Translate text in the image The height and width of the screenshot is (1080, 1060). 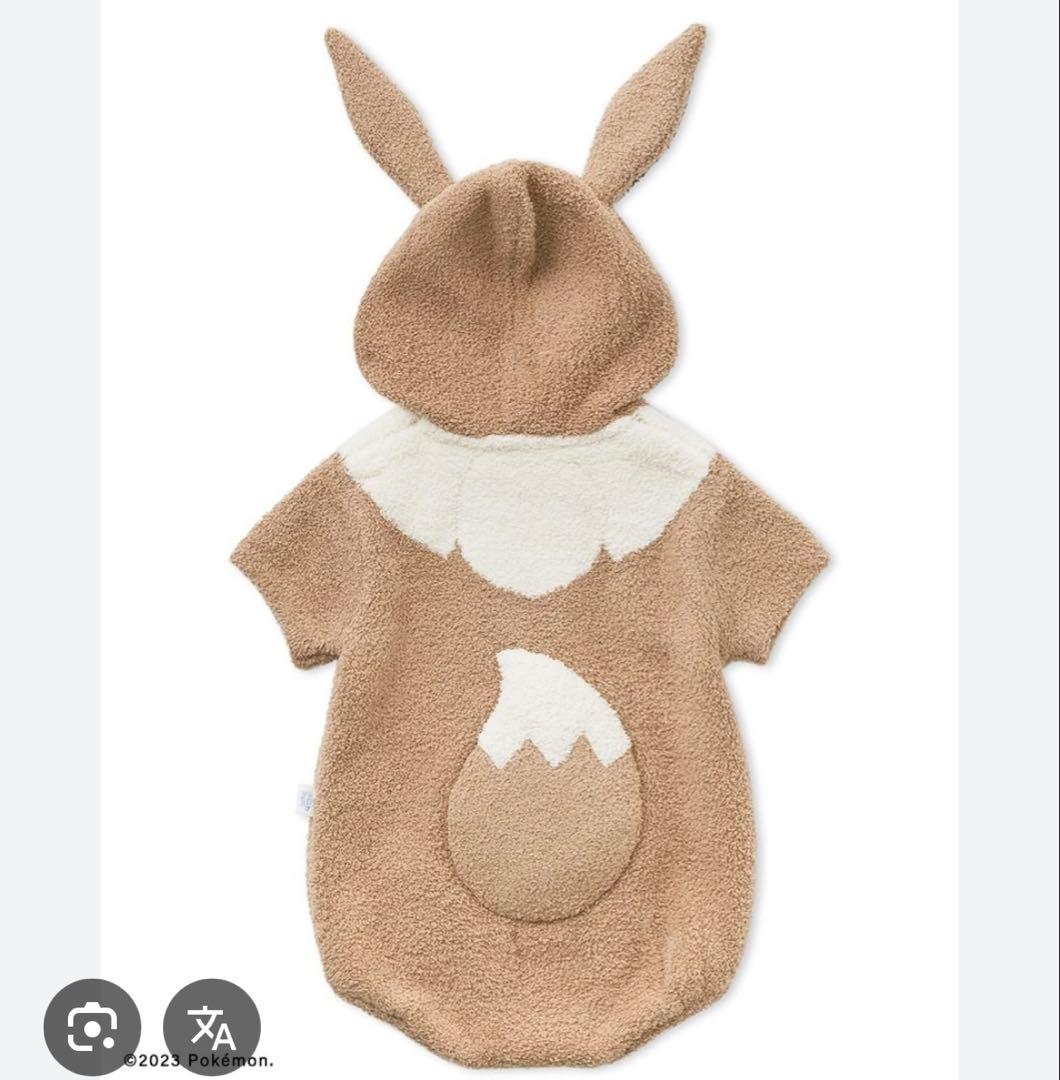pyautogui.click(x=212, y=1027)
